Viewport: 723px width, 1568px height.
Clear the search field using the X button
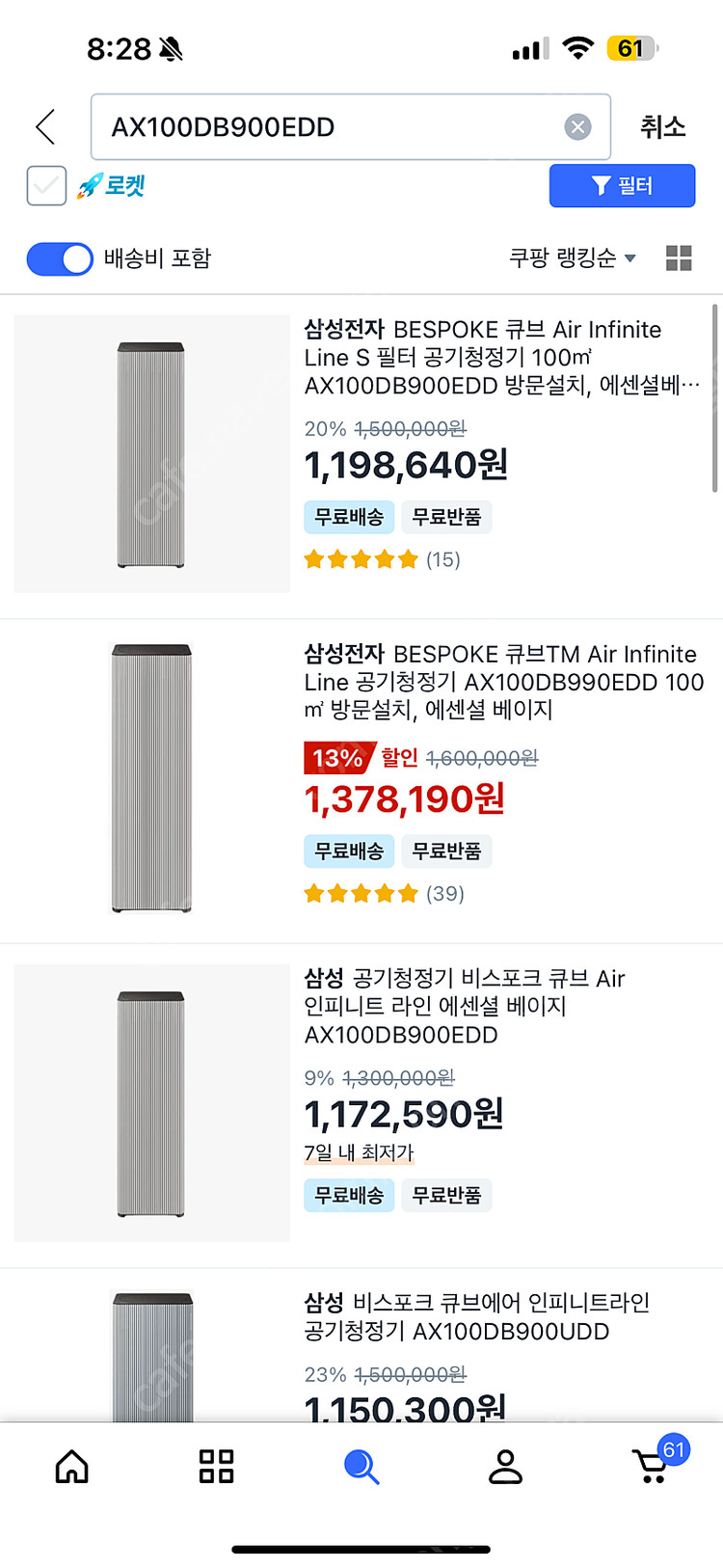coord(577,126)
